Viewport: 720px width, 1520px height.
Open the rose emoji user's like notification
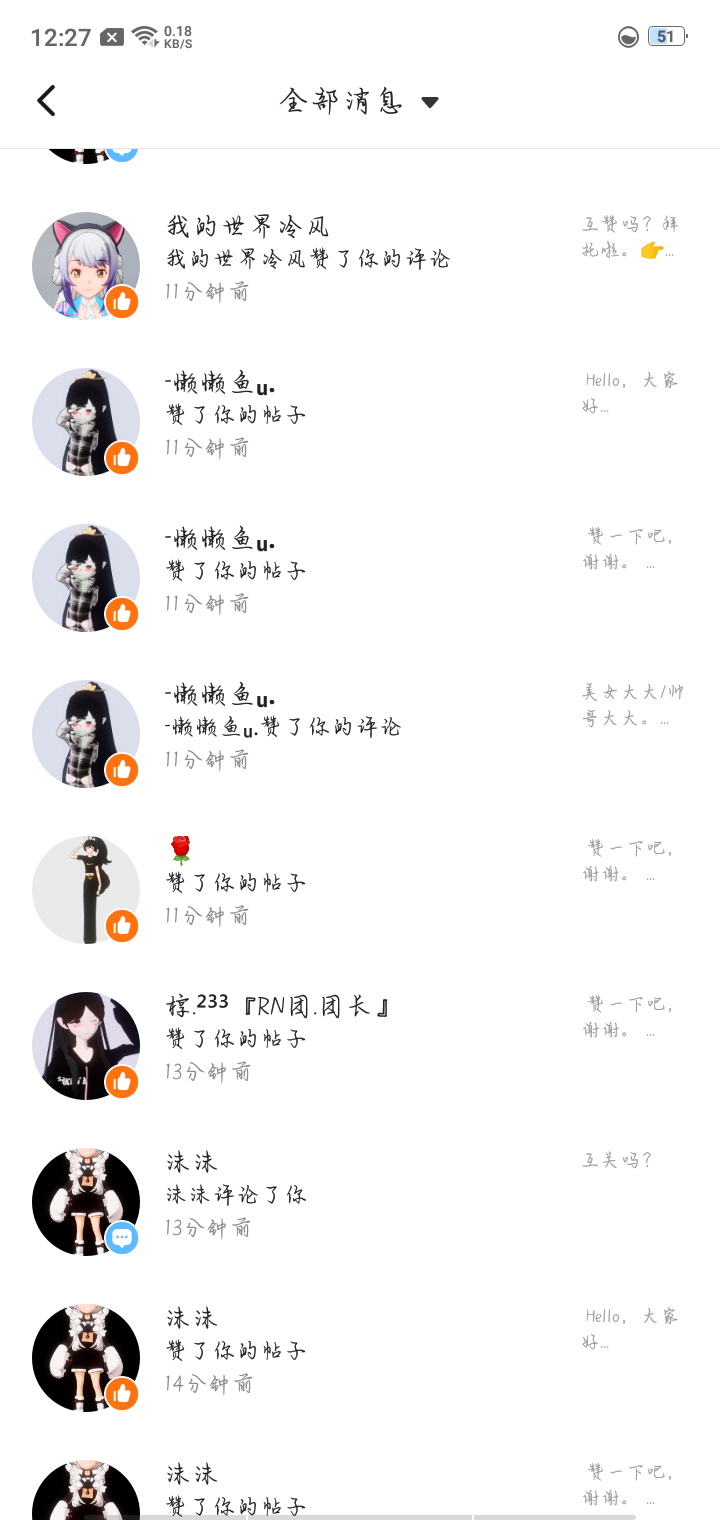pyautogui.click(x=360, y=884)
